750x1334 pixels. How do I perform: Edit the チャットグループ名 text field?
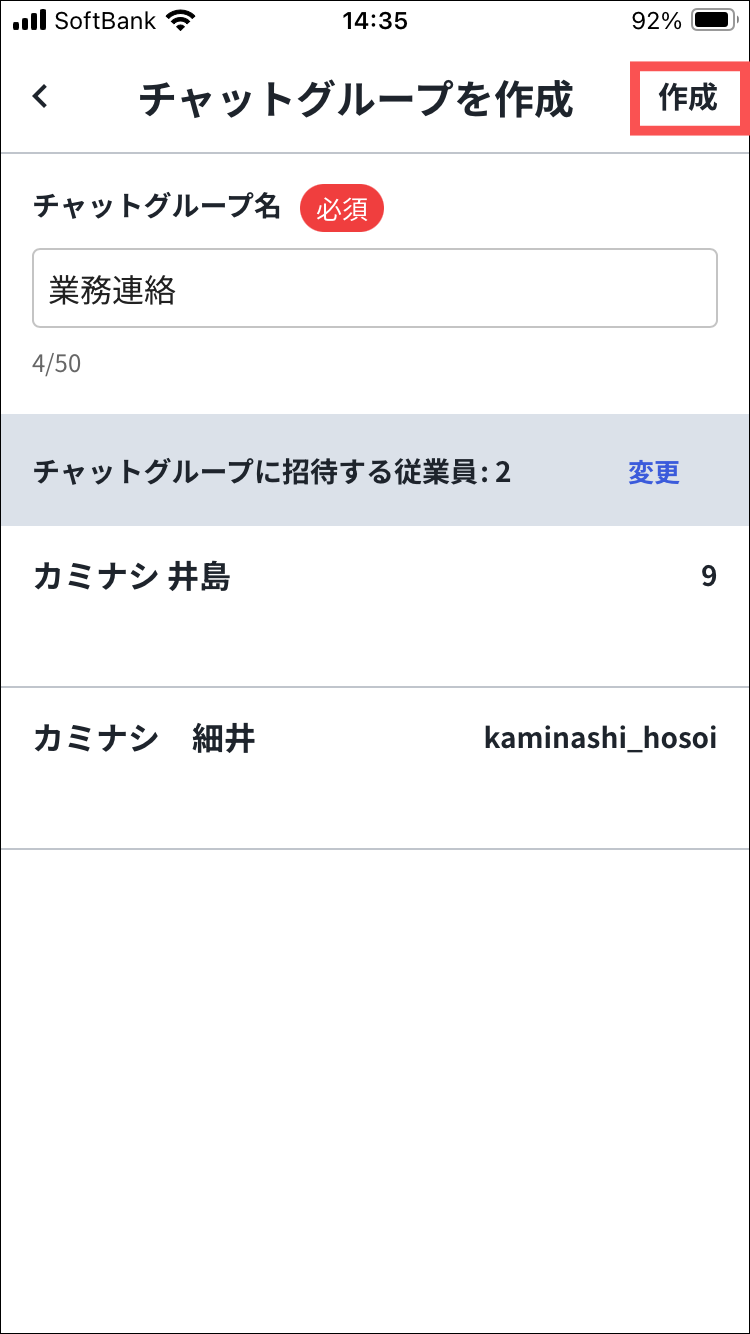pos(375,289)
